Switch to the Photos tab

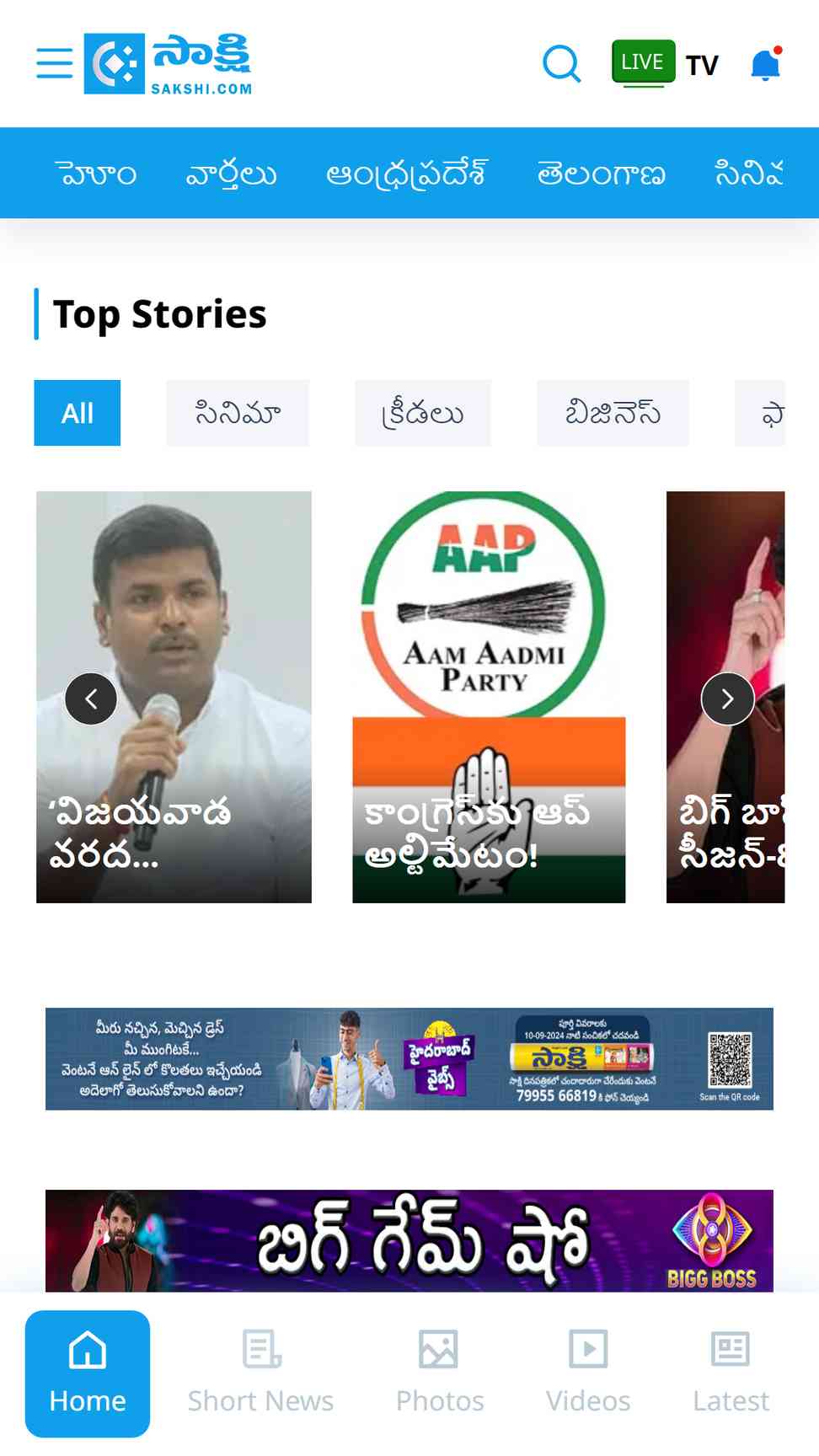pyautogui.click(x=439, y=1373)
